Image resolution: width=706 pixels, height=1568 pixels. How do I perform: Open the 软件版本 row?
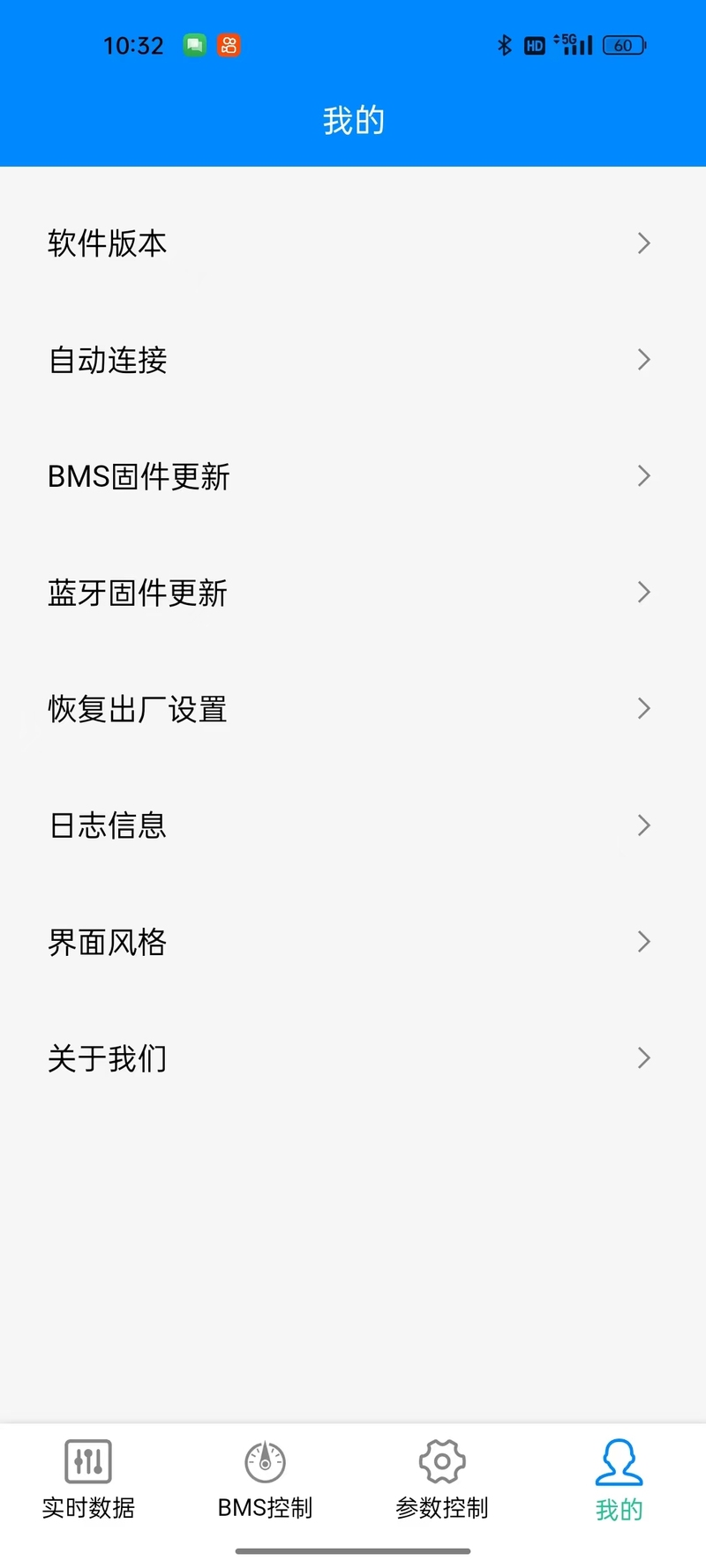(x=353, y=243)
